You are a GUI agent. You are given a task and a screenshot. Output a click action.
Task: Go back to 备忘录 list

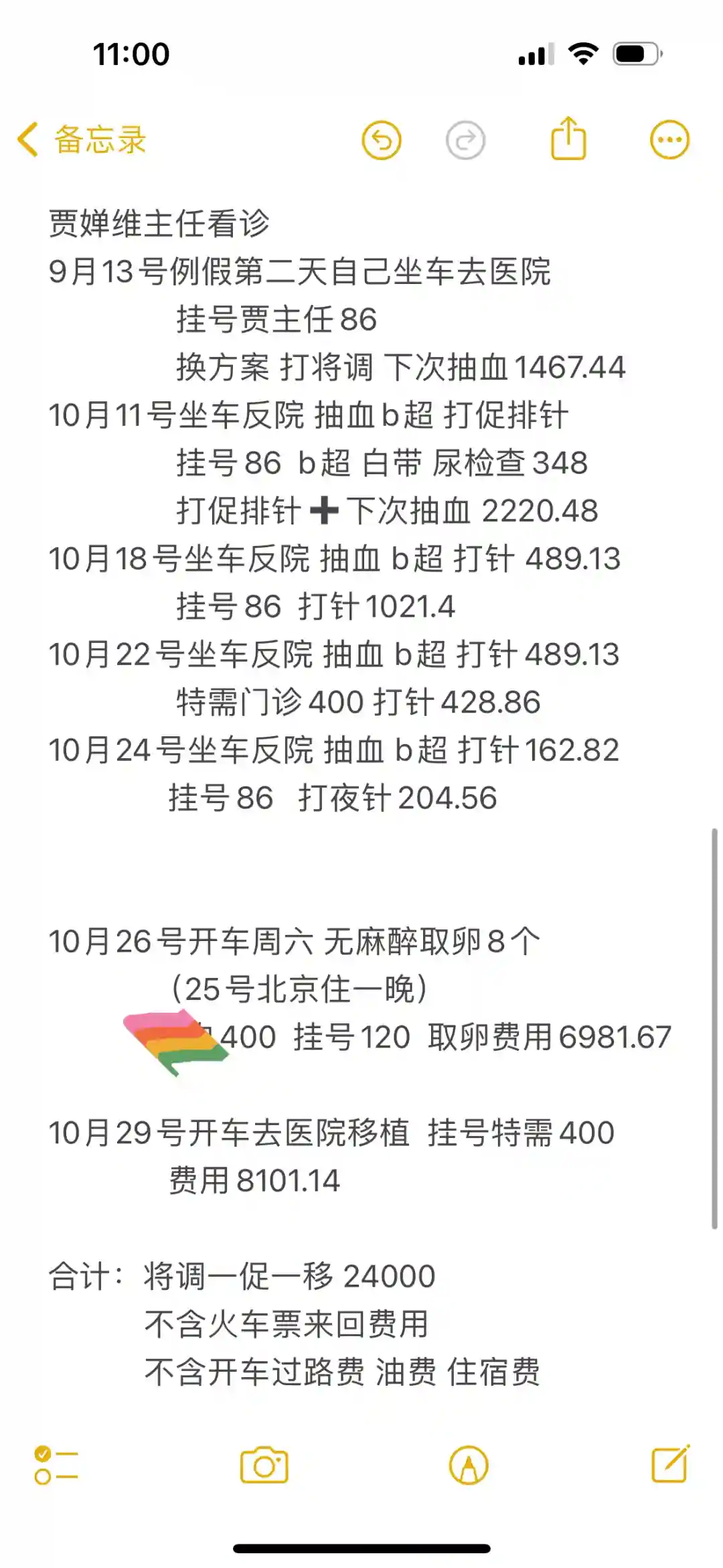point(82,140)
